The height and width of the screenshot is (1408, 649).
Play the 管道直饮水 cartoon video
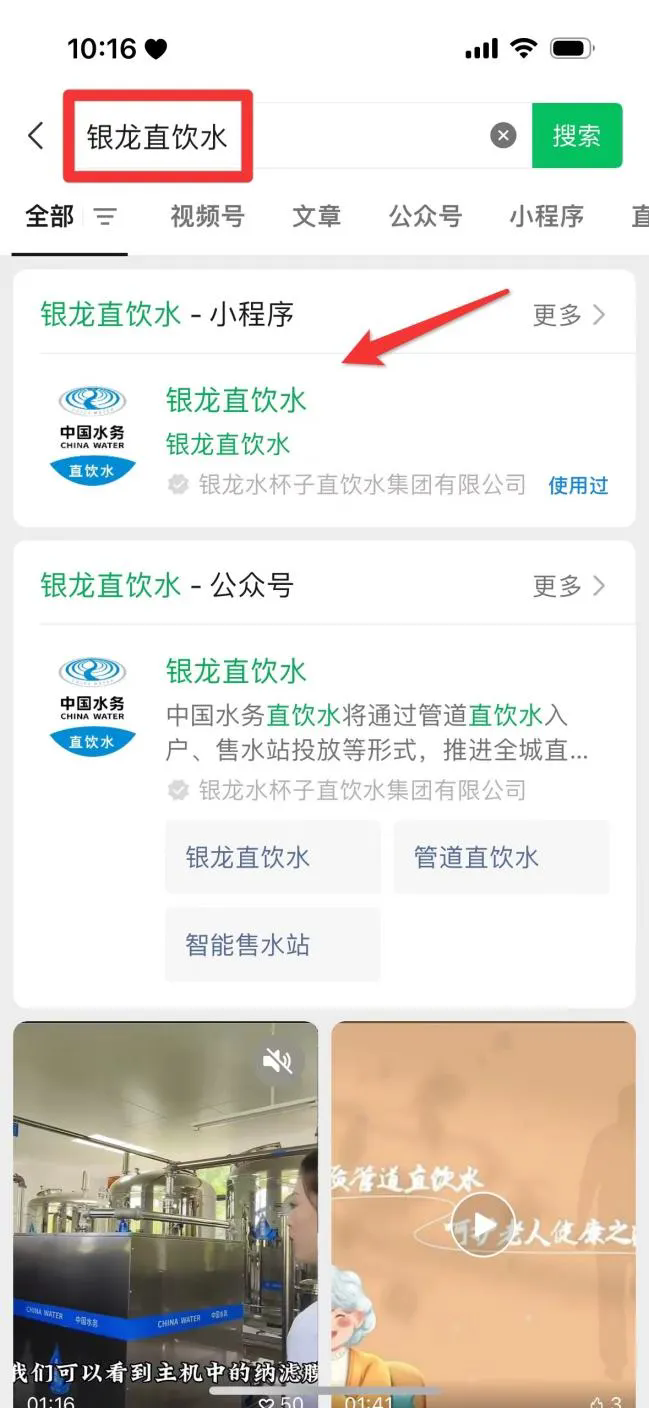click(x=484, y=1224)
